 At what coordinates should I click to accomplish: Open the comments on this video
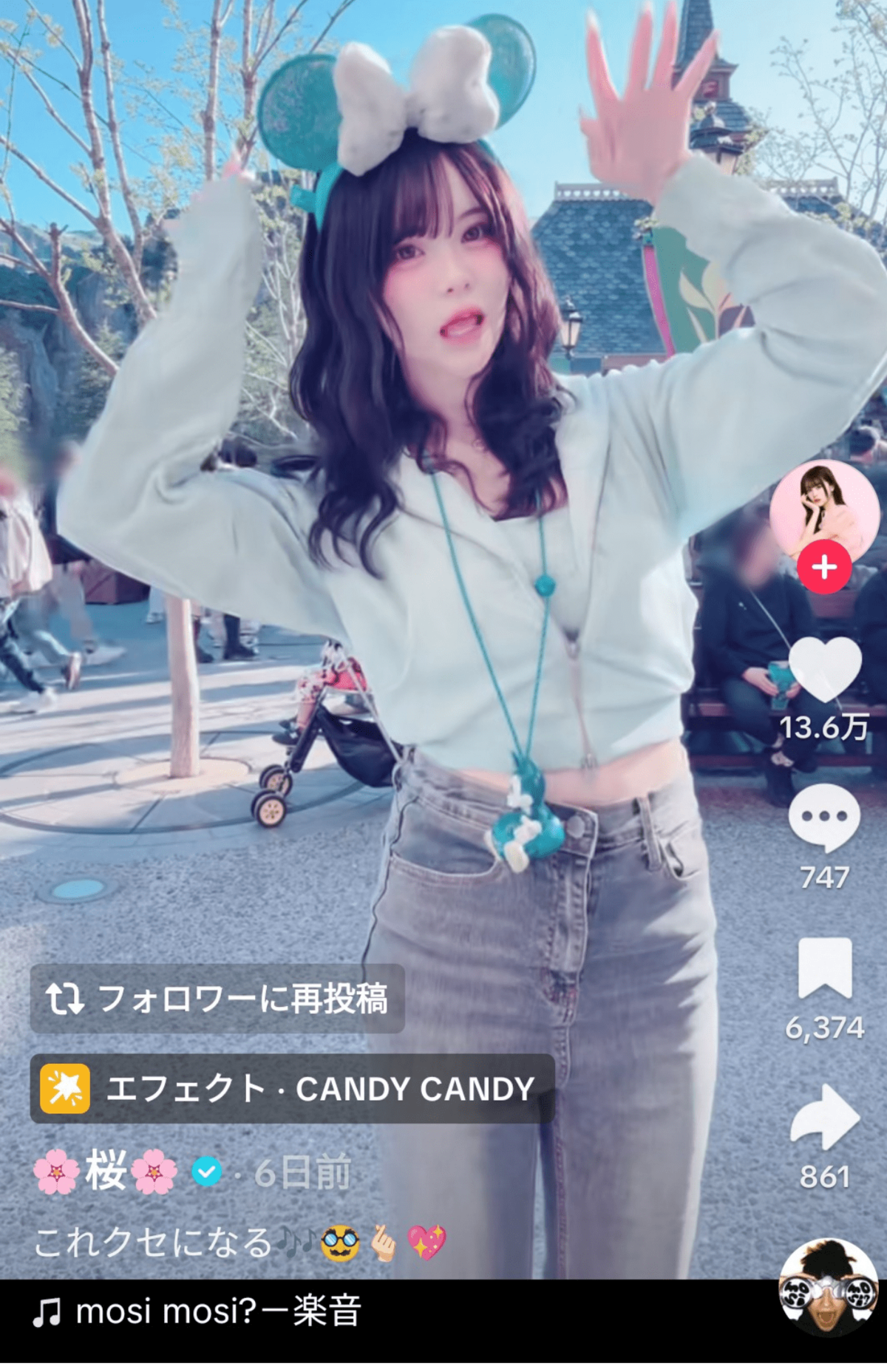pos(824,818)
